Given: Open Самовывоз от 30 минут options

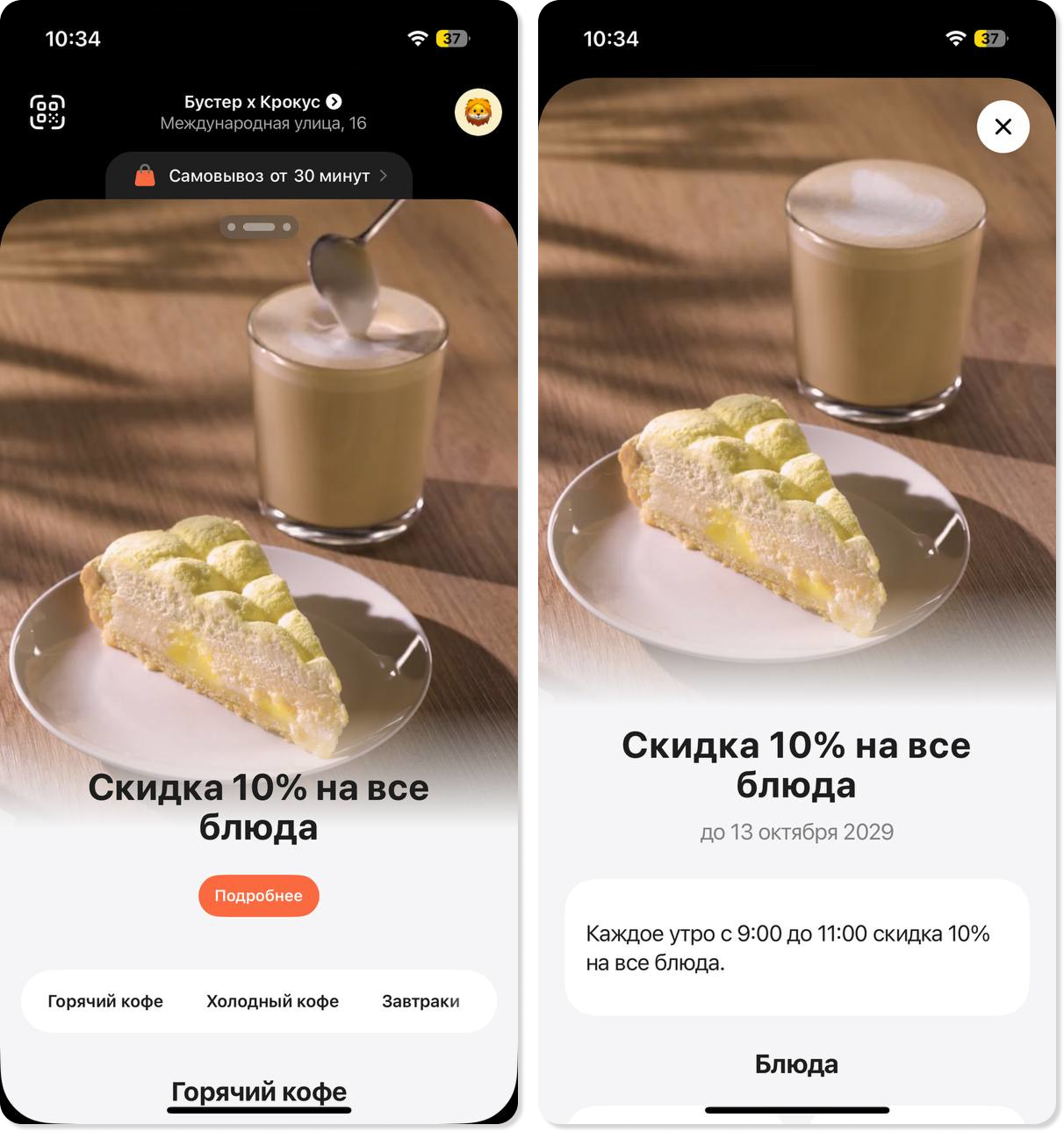Looking at the screenshot, I should pos(260,176).
